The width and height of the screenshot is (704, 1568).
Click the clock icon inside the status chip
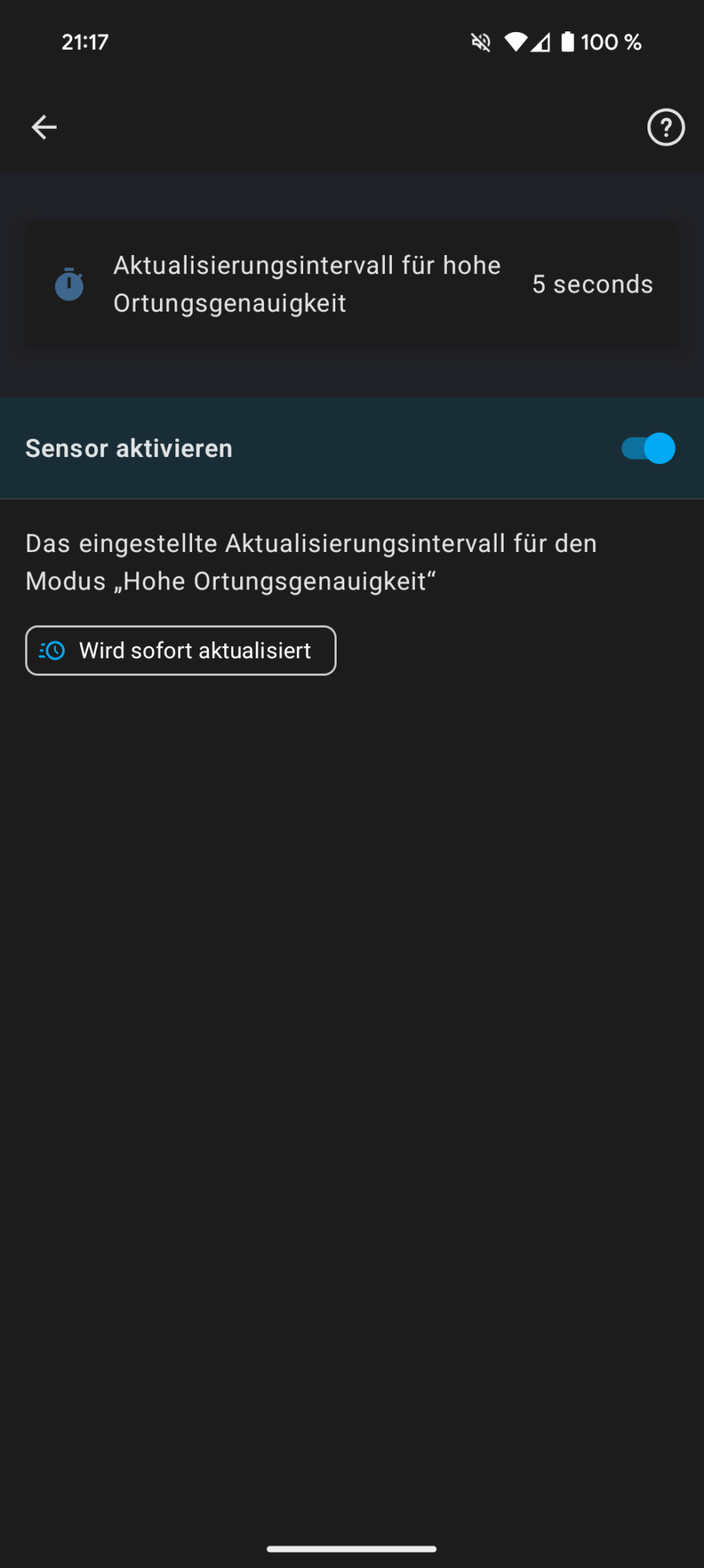click(52, 650)
